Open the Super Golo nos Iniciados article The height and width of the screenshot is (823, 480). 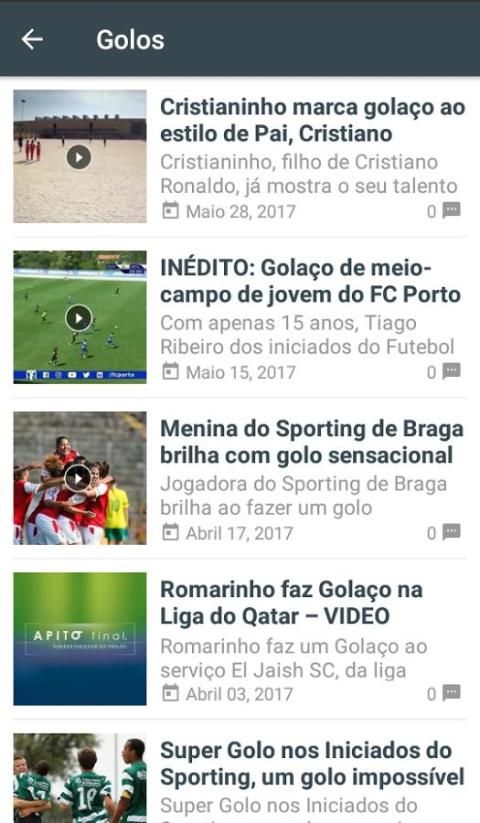point(312,764)
